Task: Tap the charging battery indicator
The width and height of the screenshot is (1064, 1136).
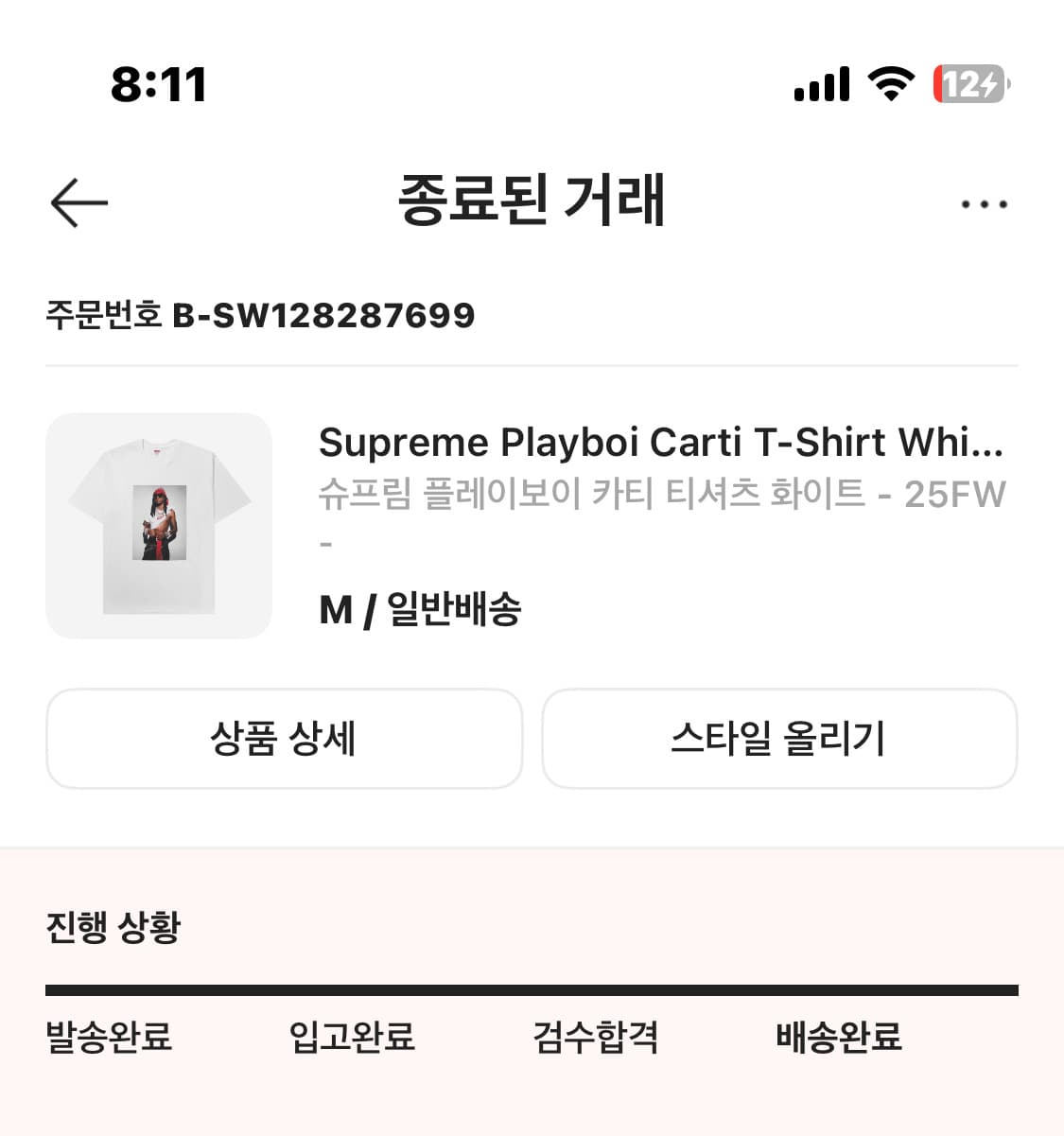Action: point(967,85)
